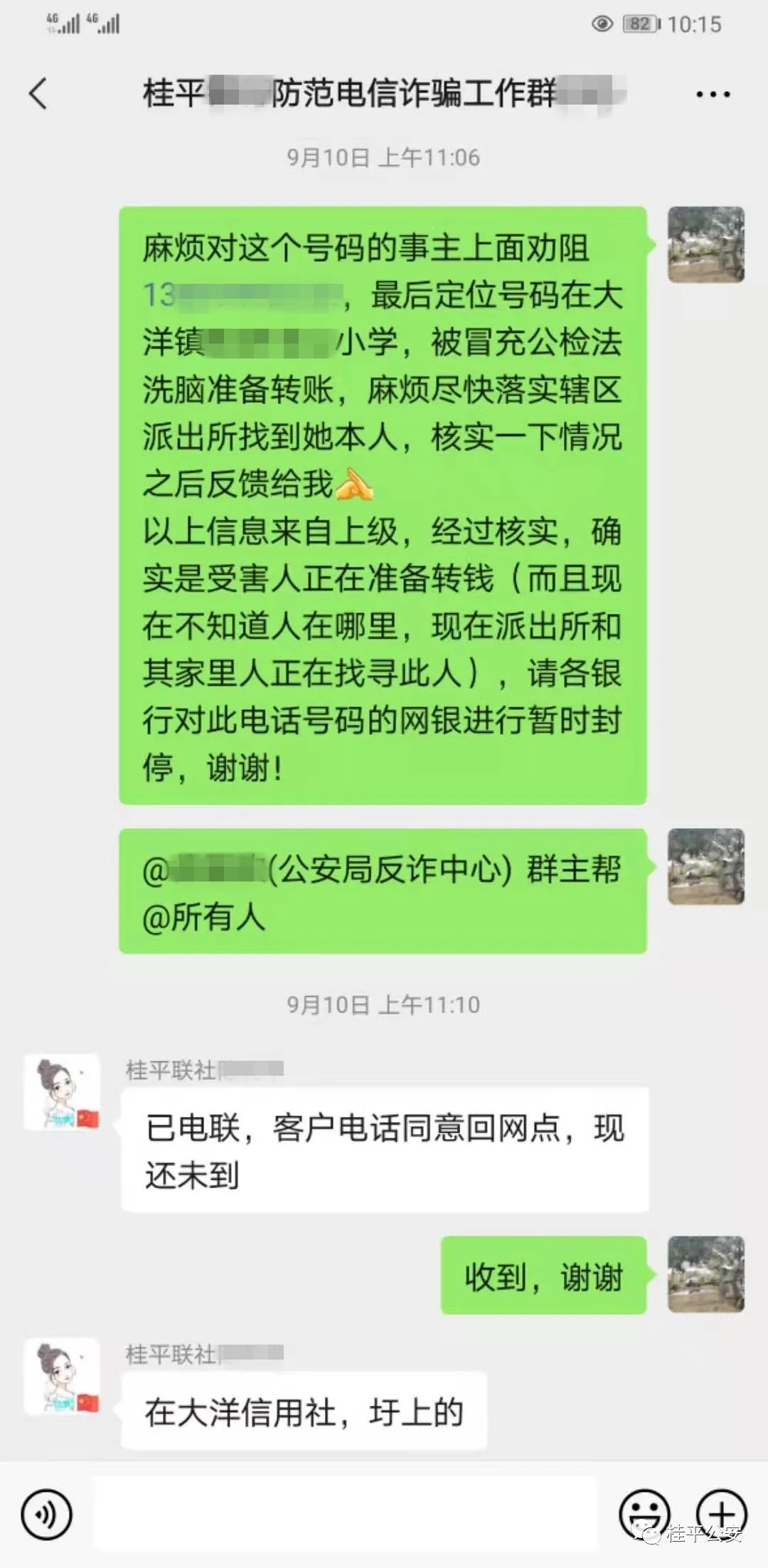Open sender avatar beside the "收到，谢谢" message
The height and width of the screenshot is (1568, 768).
(705, 1274)
